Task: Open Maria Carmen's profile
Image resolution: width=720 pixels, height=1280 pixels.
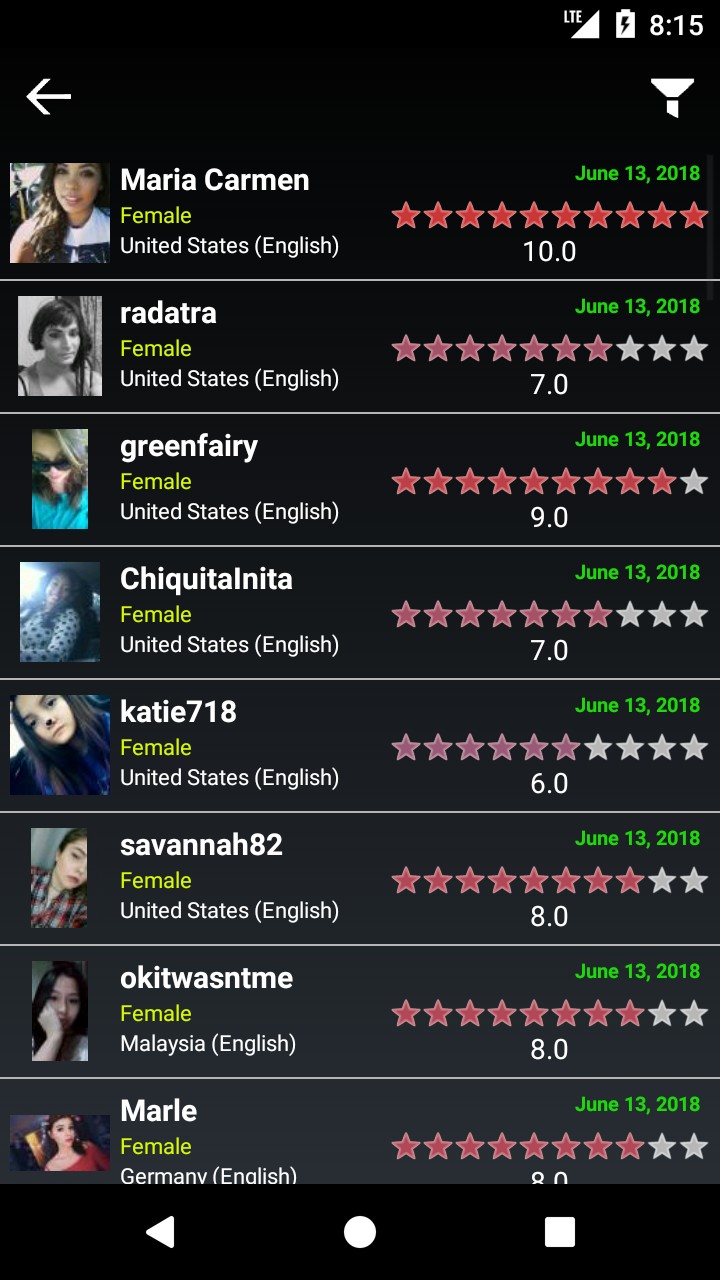Action: 215,180
